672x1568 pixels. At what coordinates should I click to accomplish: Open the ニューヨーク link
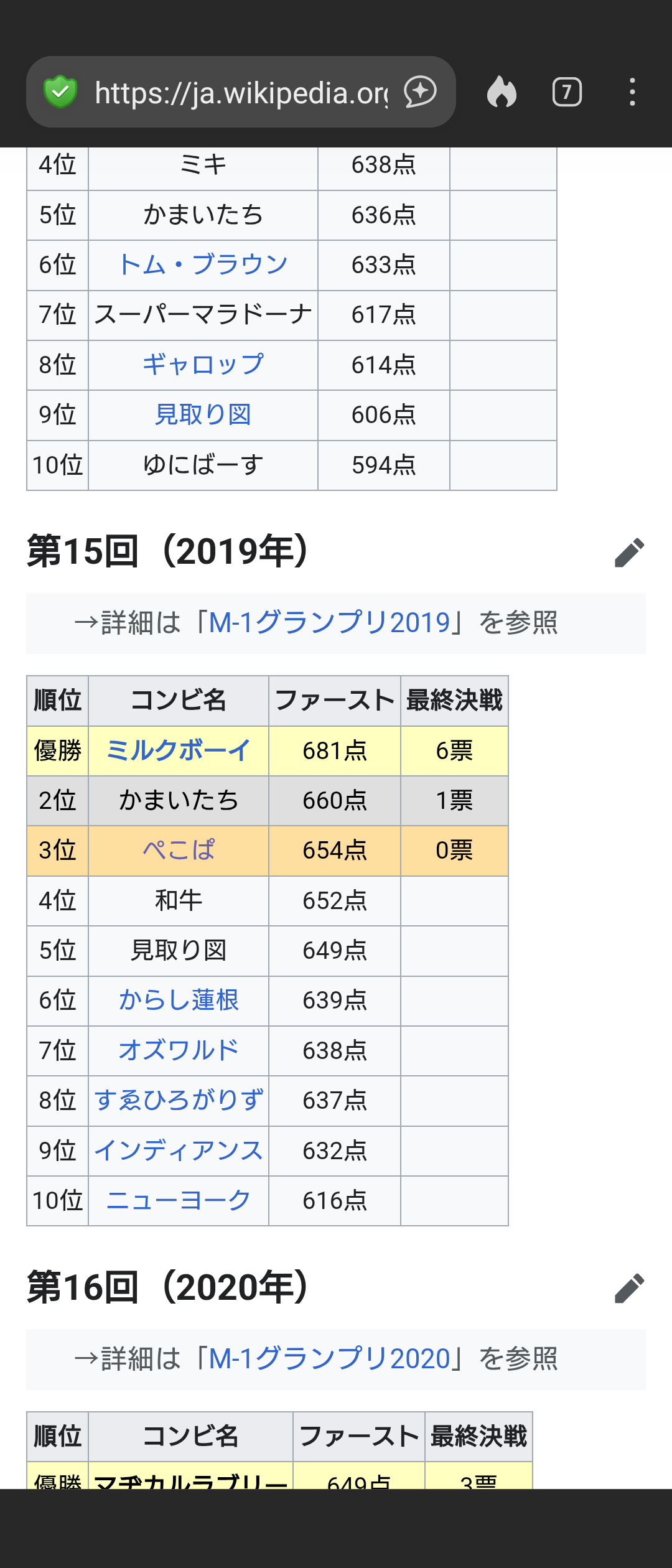click(179, 1201)
